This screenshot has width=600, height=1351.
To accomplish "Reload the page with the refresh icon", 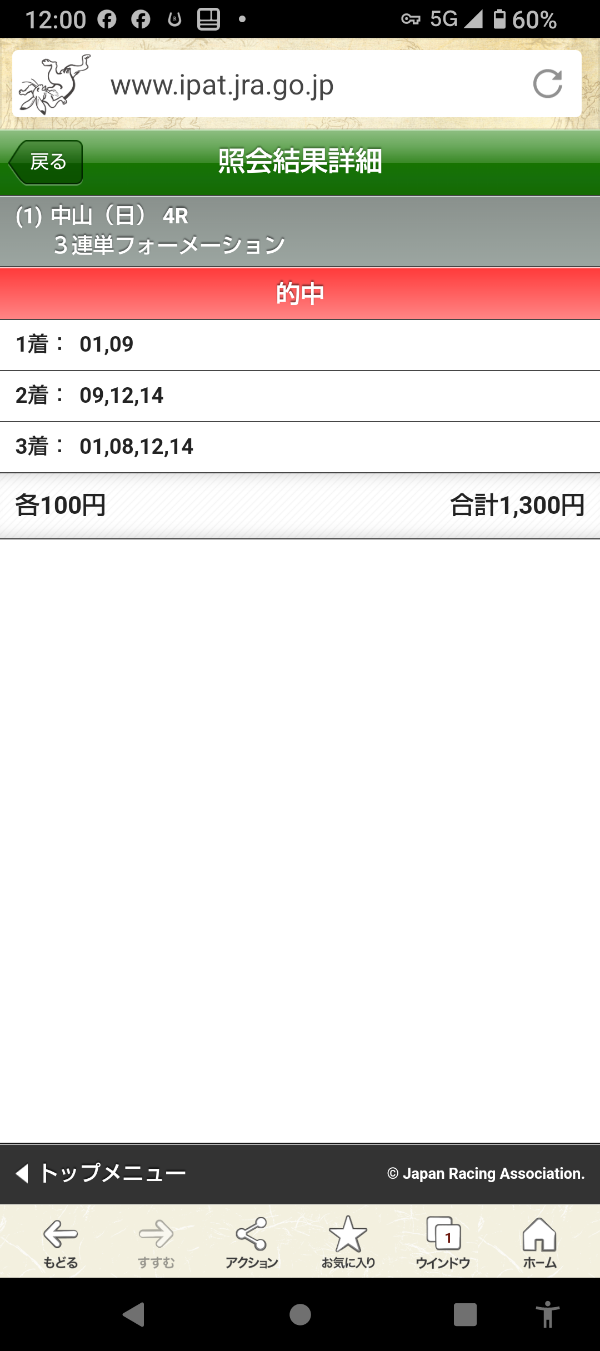I will (547, 84).
